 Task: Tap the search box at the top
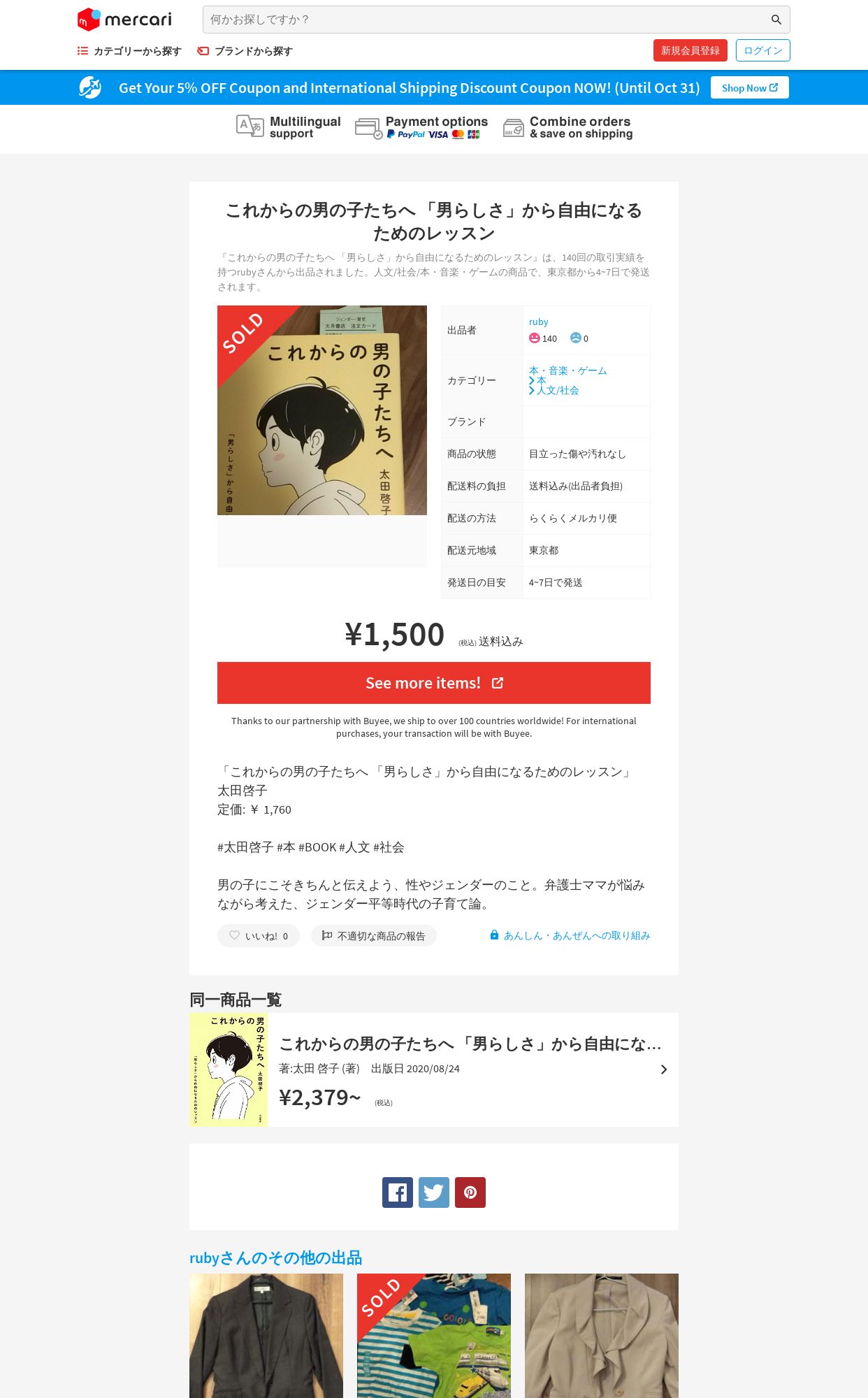pos(496,20)
